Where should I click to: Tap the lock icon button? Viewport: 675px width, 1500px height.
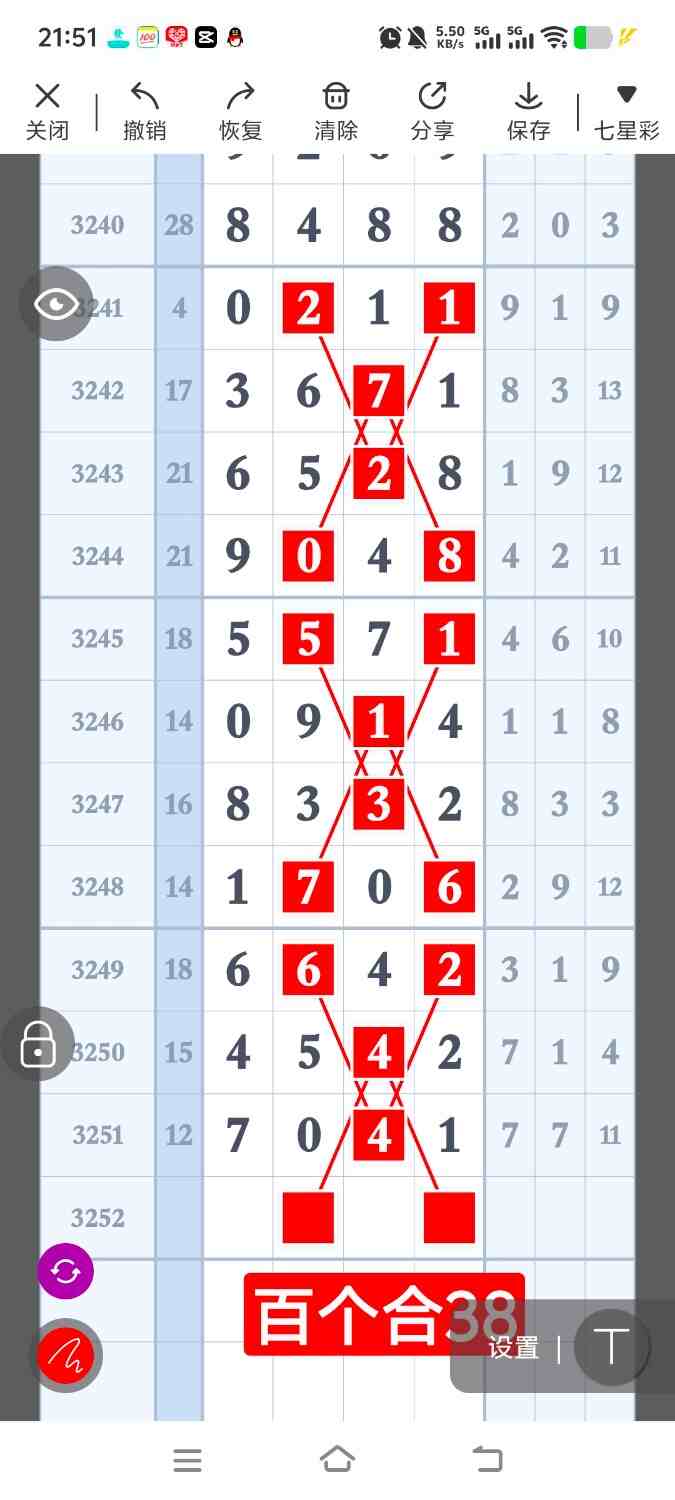tap(38, 1044)
